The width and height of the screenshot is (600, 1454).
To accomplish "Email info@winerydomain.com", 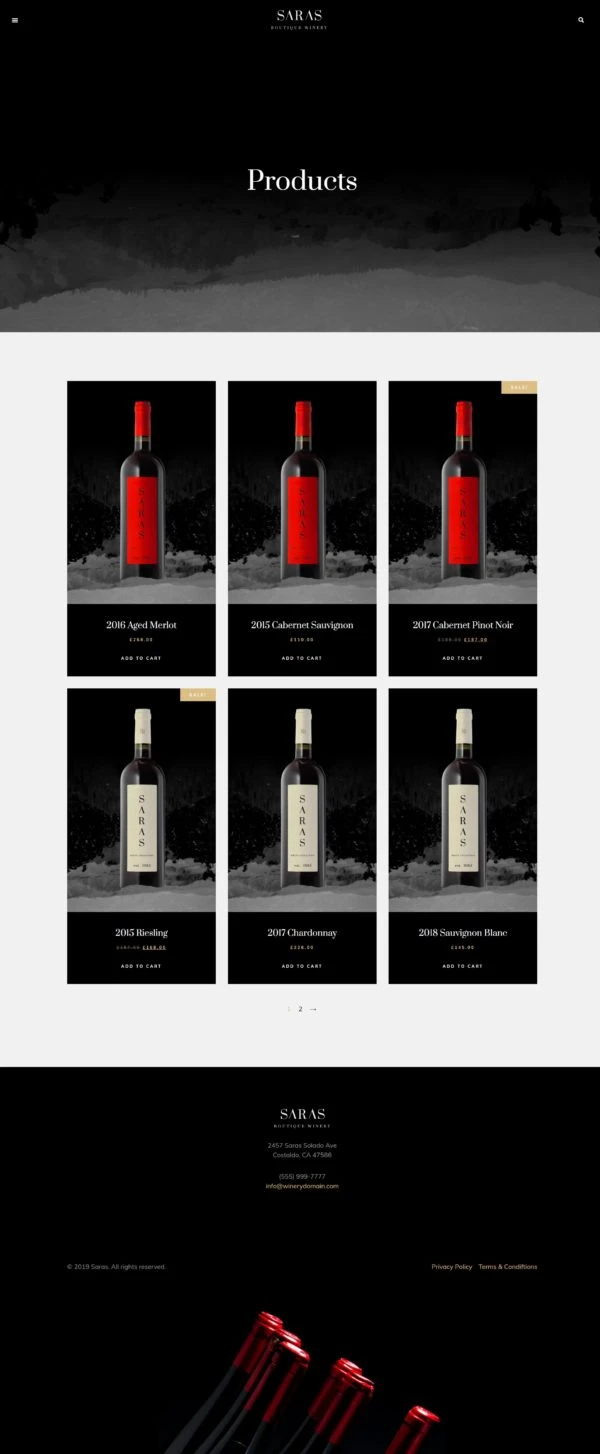I will point(302,1186).
